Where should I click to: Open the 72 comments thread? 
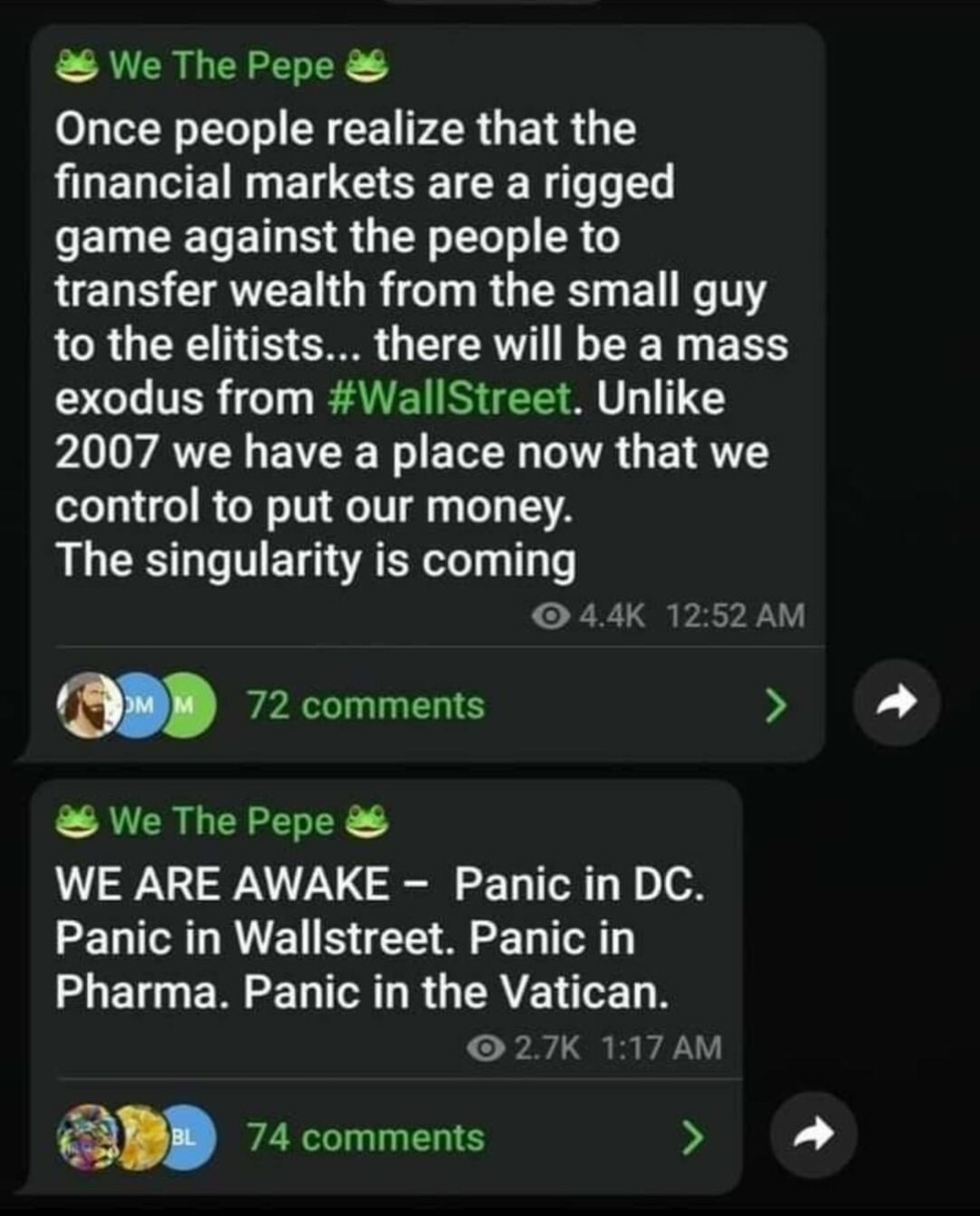(x=366, y=705)
